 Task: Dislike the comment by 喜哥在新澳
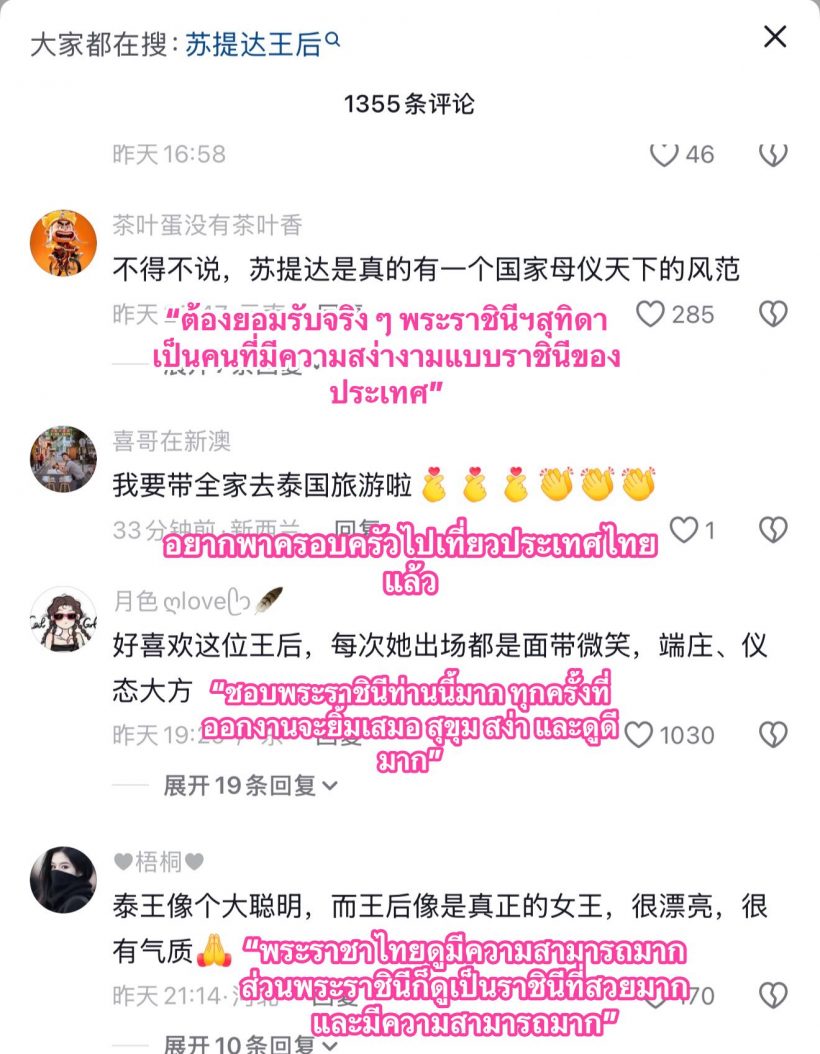click(x=773, y=530)
